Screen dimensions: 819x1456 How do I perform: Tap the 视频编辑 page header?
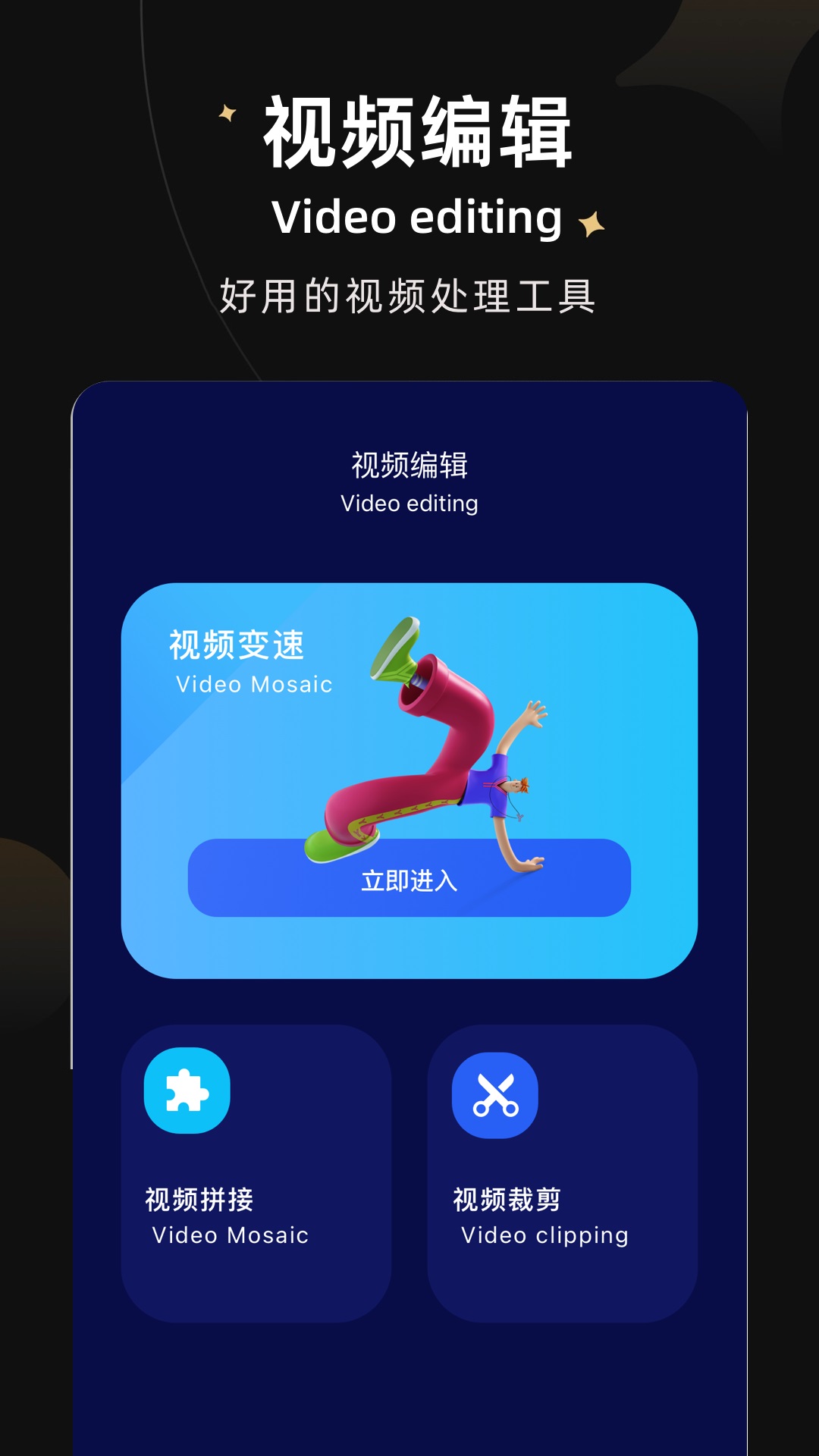408,463
